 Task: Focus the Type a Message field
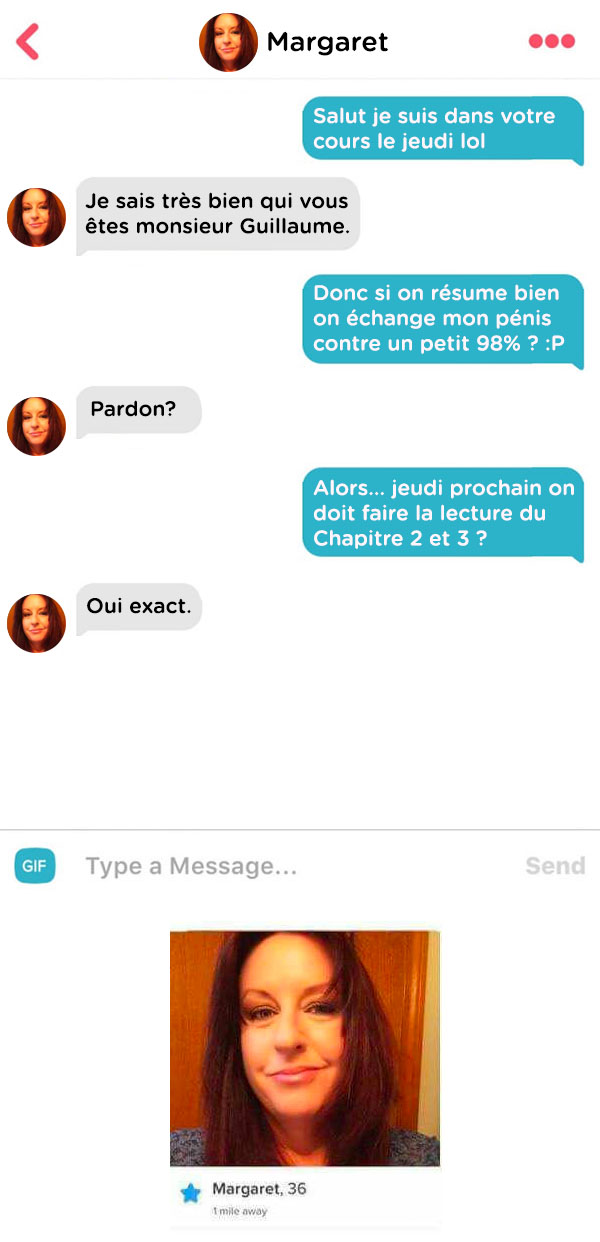click(x=295, y=866)
